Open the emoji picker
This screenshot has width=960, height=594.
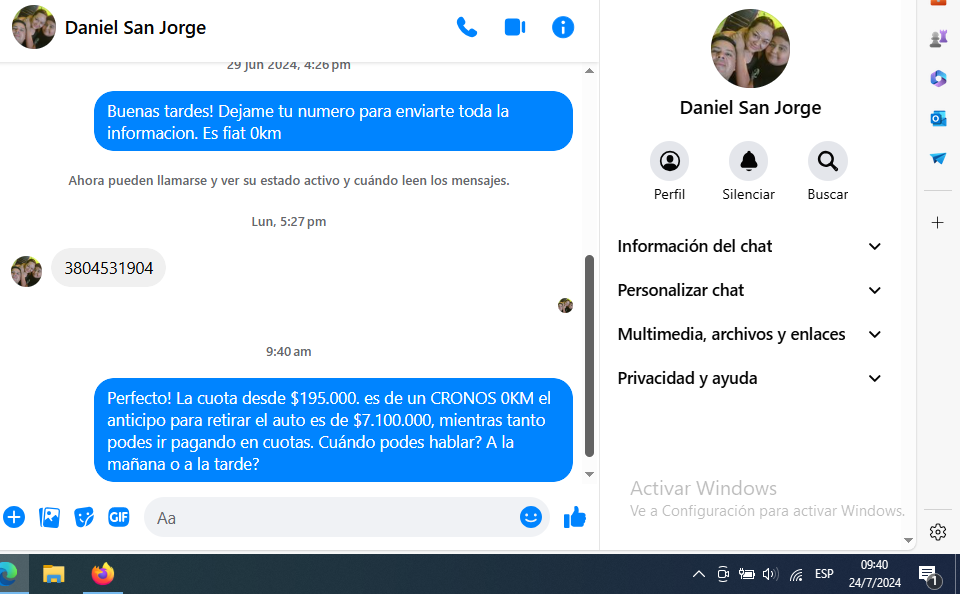[x=531, y=517]
